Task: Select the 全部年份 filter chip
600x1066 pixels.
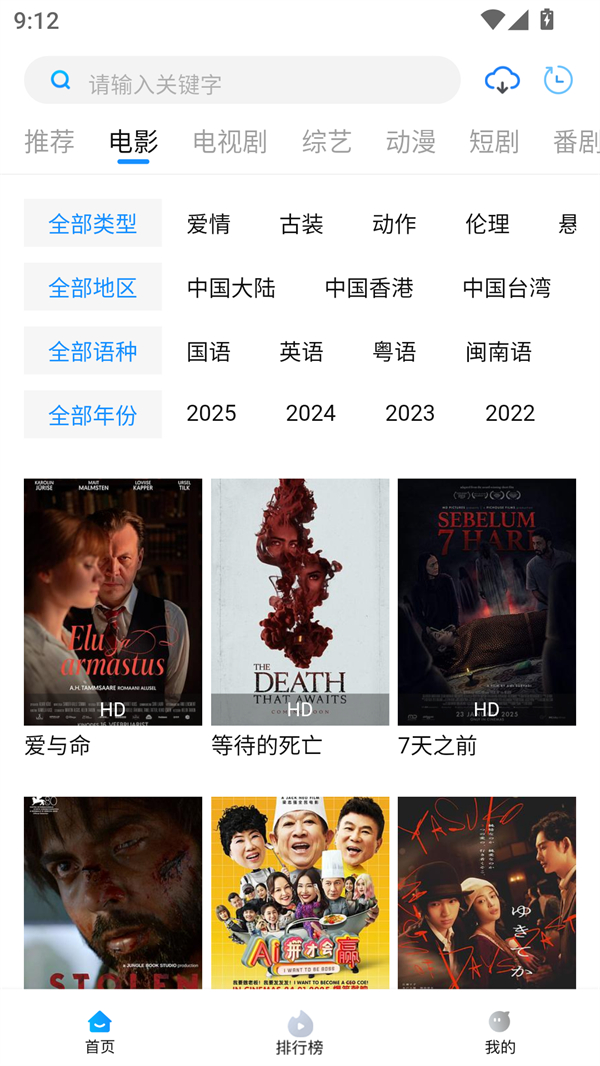Action: click(93, 414)
